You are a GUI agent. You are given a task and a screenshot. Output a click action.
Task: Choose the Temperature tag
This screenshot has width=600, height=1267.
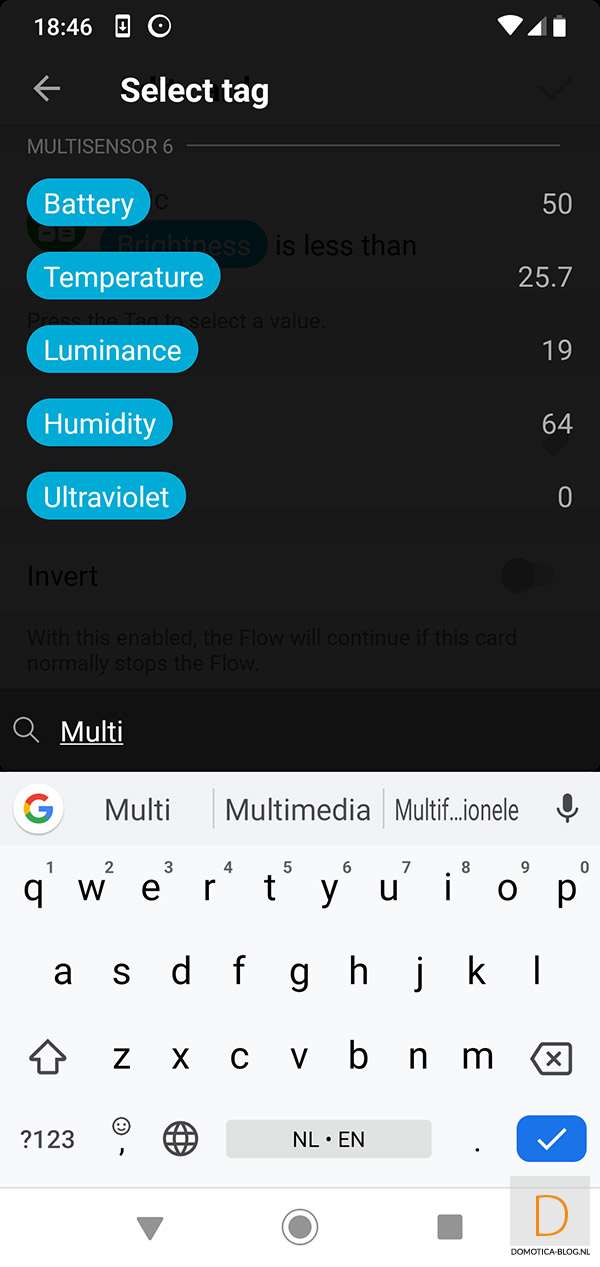pyautogui.click(x=123, y=277)
